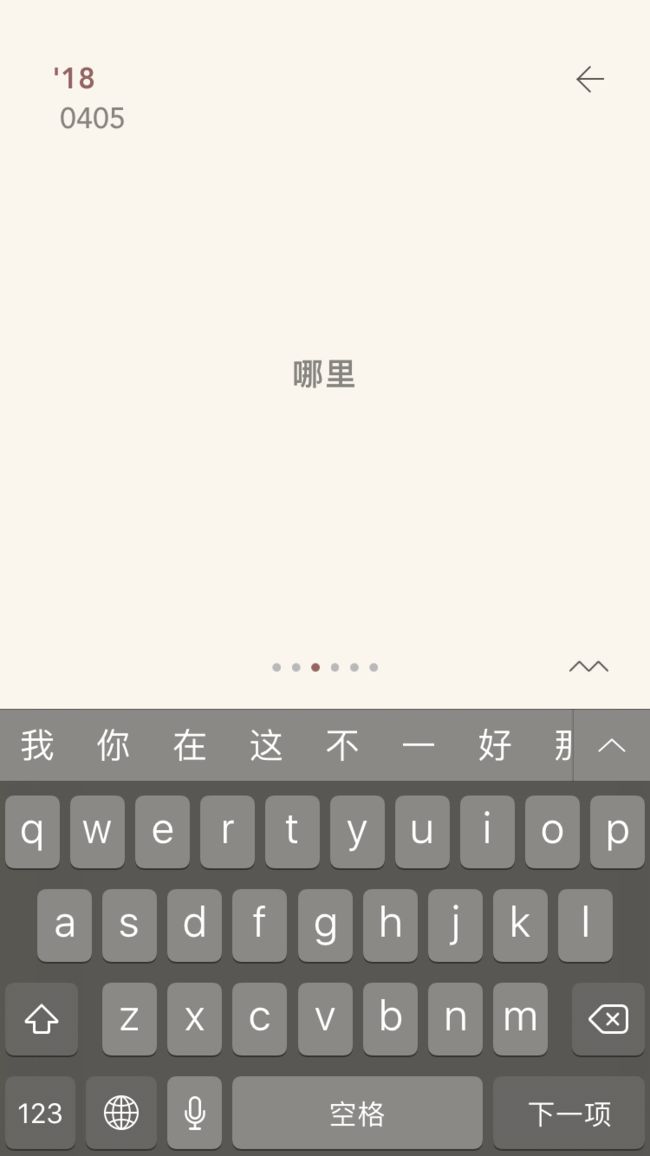Toggle the shift key
This screenshot has width=650, height=1156.
(41, 1019)
